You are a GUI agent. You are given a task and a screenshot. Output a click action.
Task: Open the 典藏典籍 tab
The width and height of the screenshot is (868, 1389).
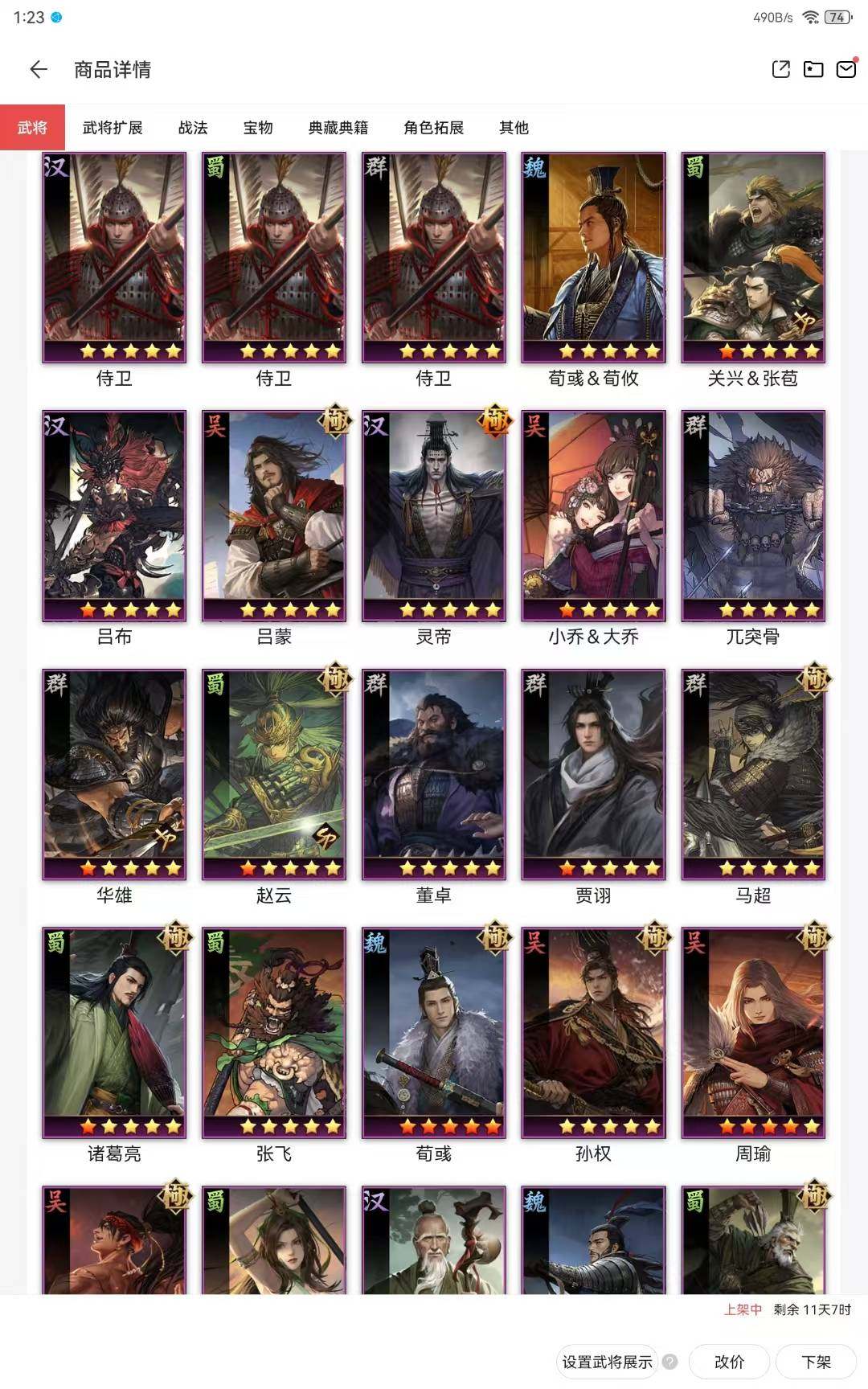pyautogui.click(x=338, y=128)
